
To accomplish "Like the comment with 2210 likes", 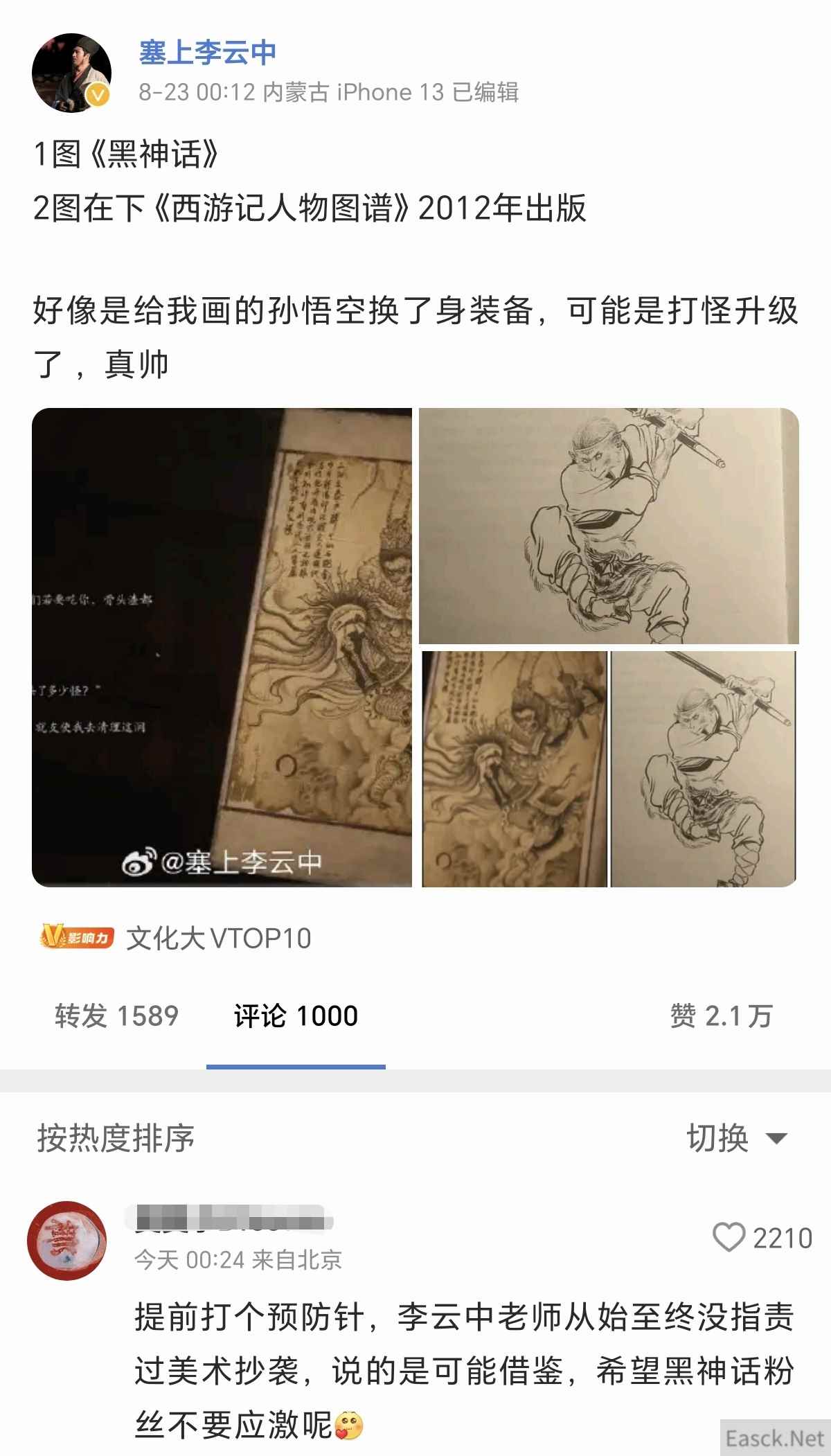I will [x=729, y=1237].
